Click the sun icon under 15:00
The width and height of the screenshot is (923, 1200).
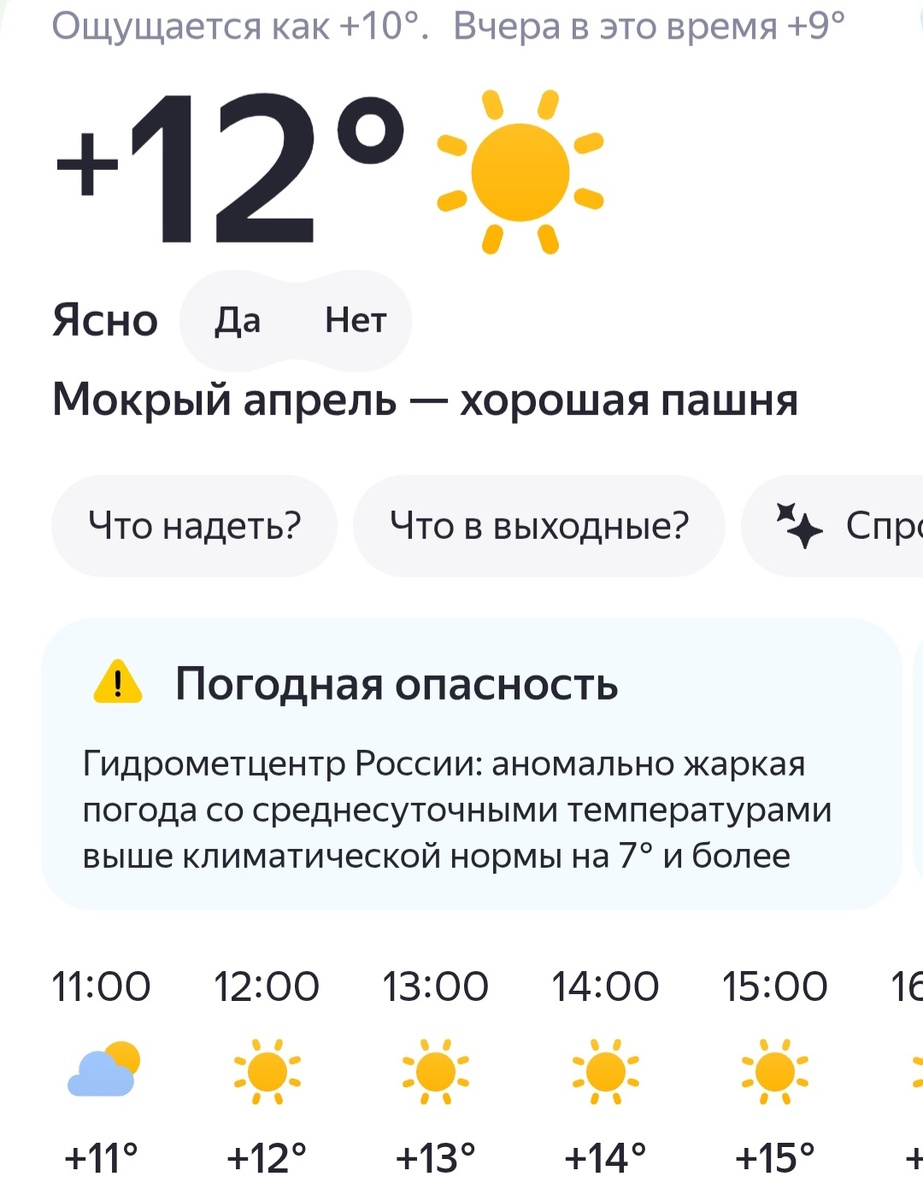(775, 1072)
